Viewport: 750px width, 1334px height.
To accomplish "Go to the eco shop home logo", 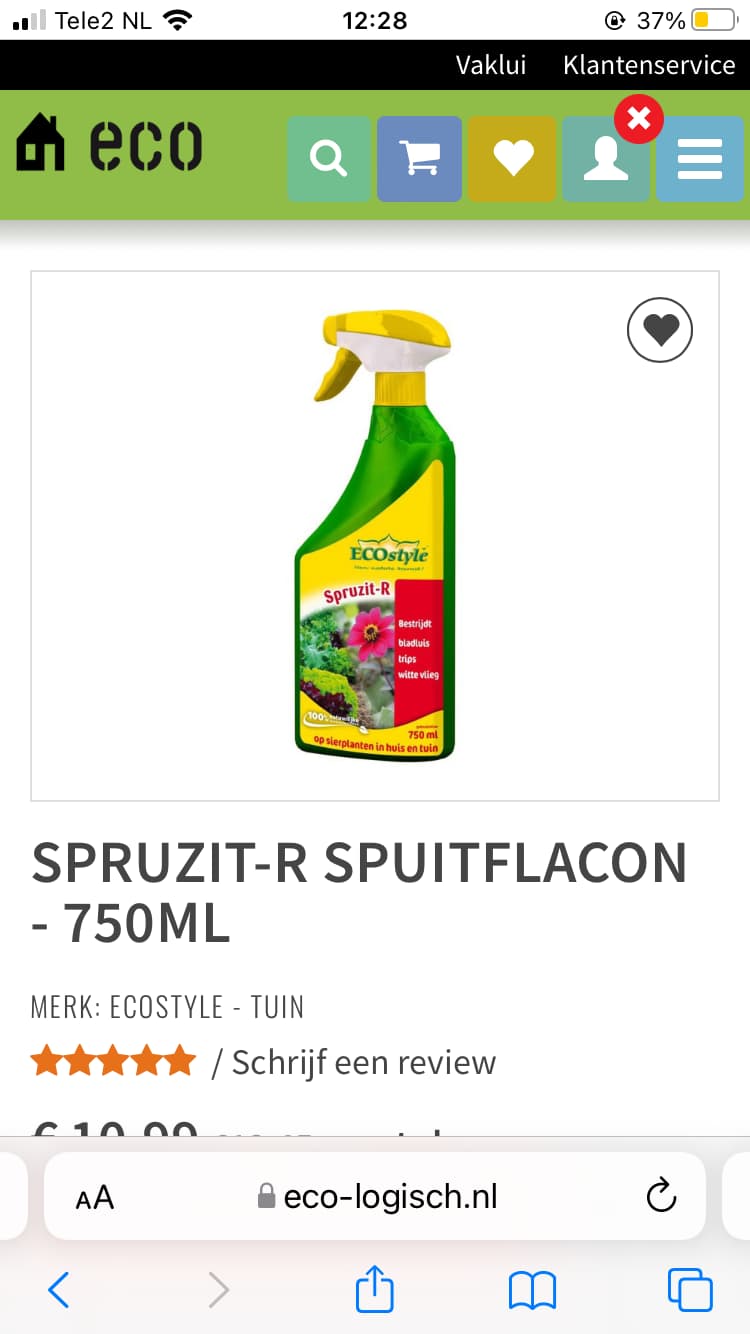I will tap(109, 144).
